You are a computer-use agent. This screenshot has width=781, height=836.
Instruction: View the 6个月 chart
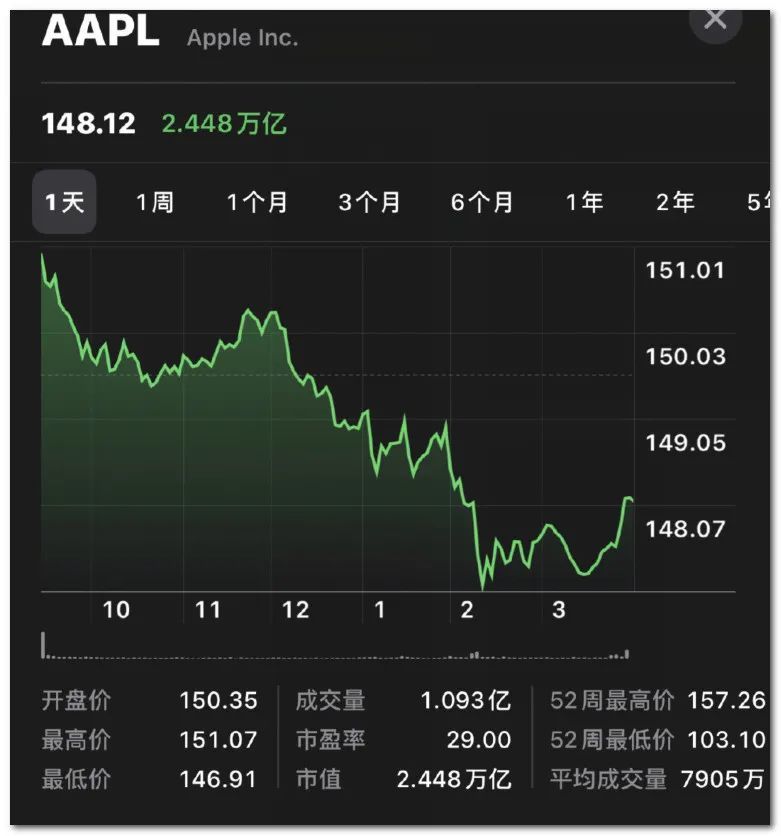coord(481,202)
